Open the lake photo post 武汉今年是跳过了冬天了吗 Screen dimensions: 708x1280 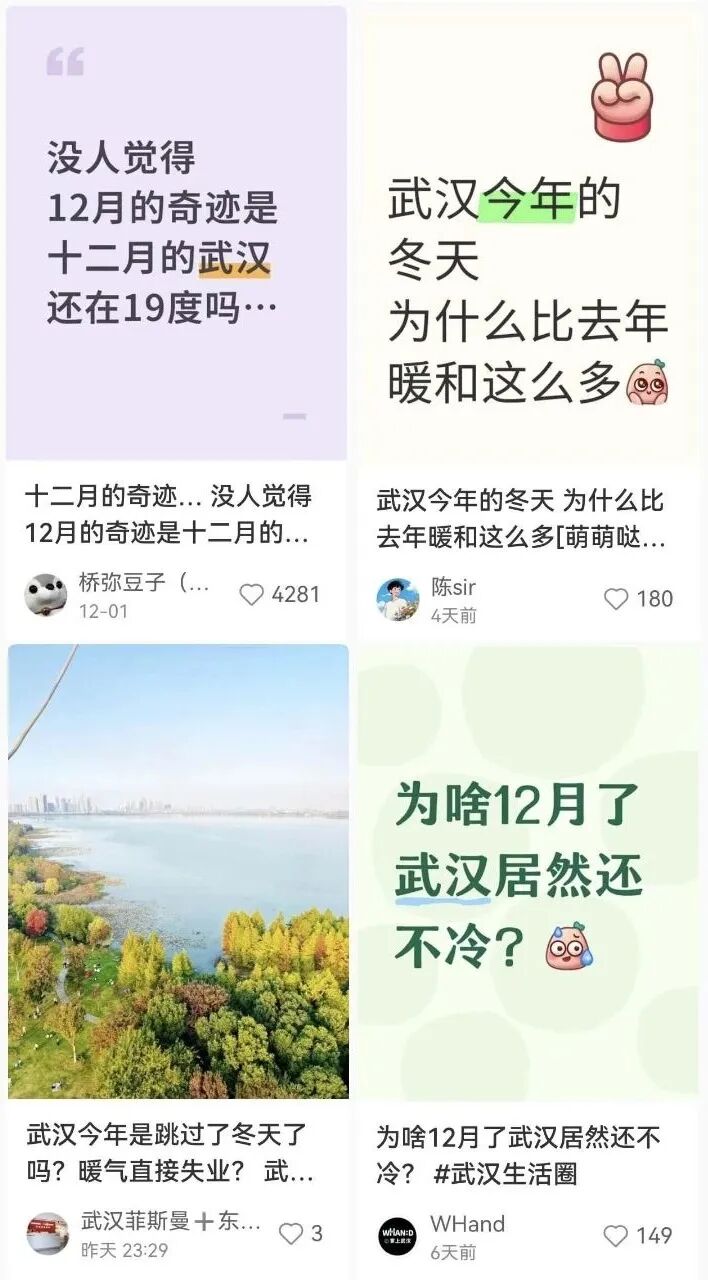tap(178, 870)
